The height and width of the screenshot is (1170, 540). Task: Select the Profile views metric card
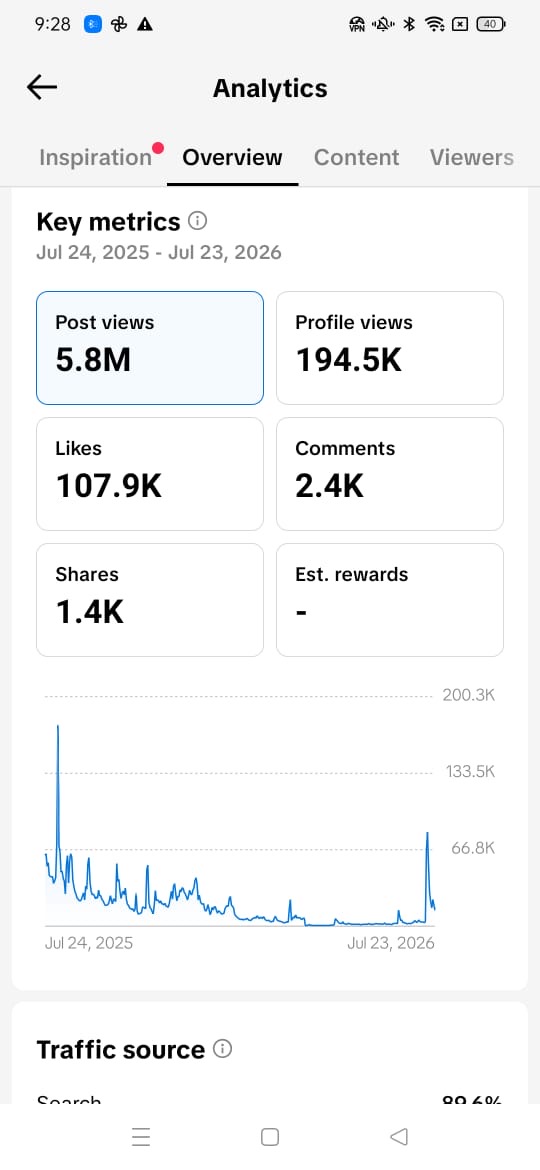click(x=390, y=348)
